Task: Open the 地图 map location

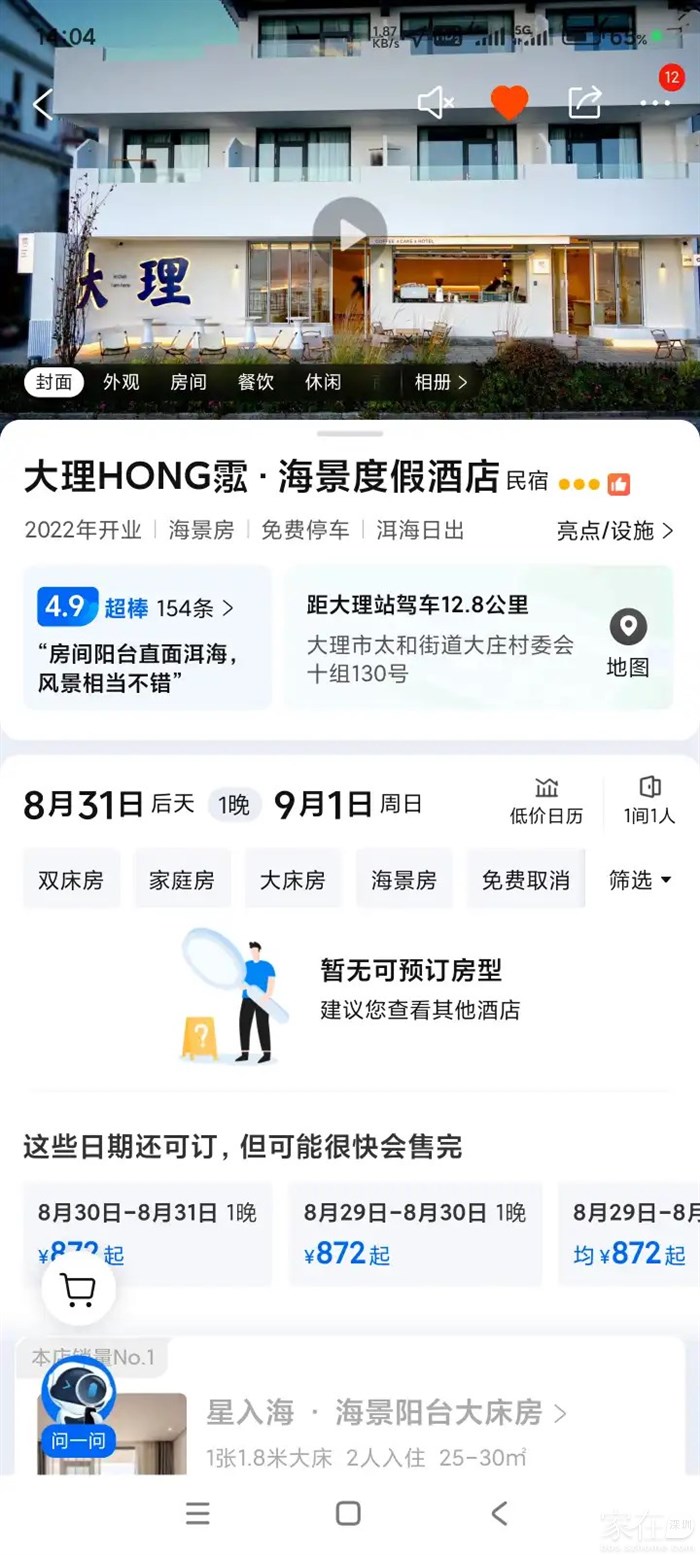Action: (628, 643)
